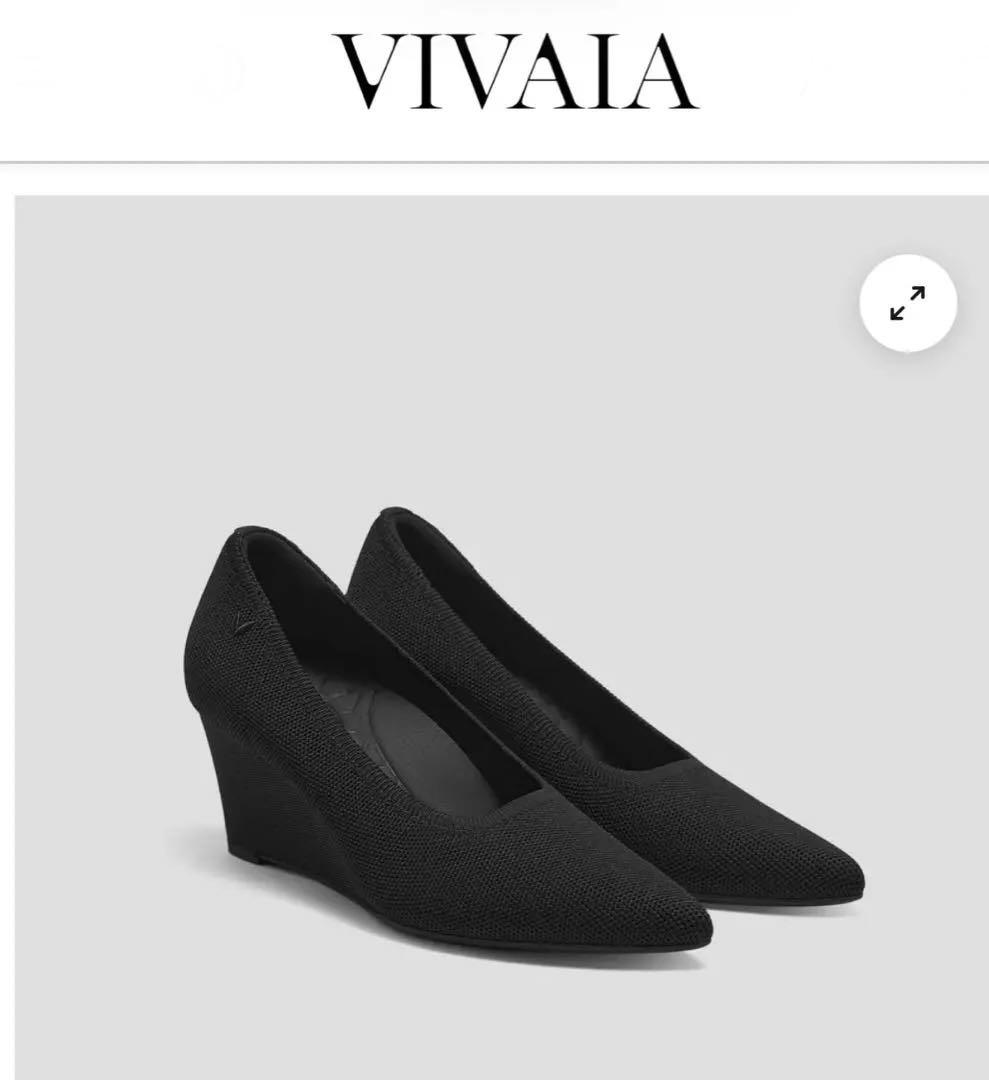Select the header navigation area

pyautogui.click(x=494, y=75)
